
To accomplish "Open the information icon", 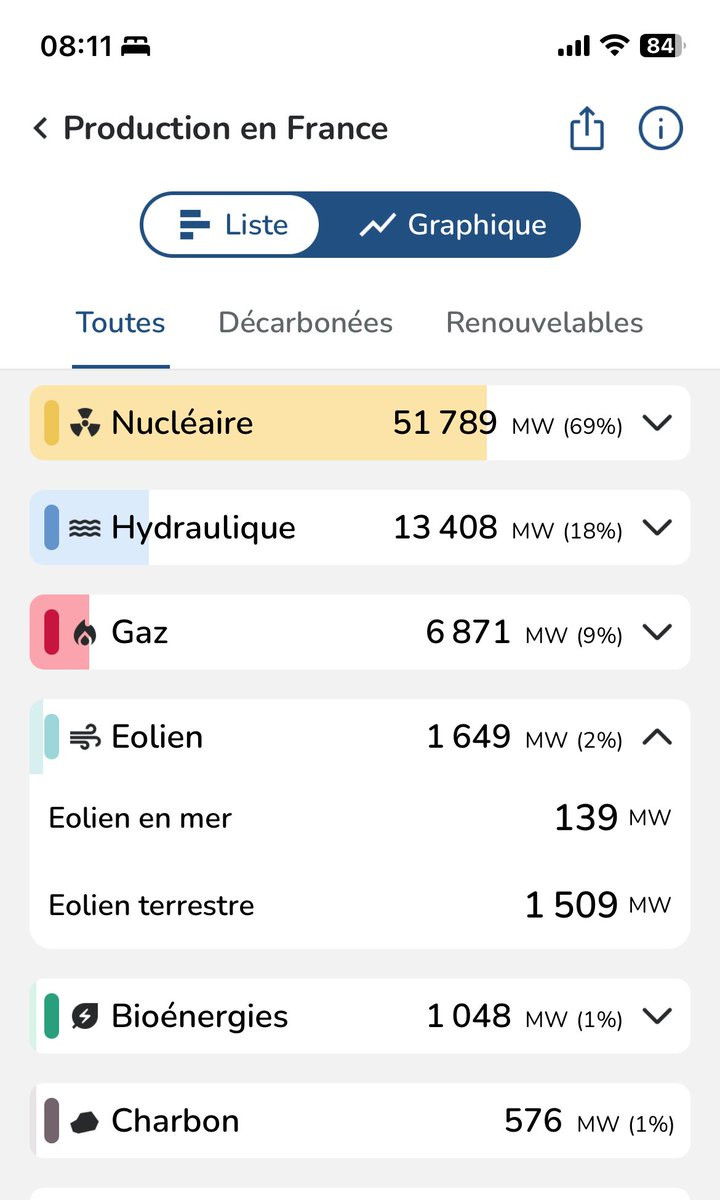I will click(x=660, y=129).
